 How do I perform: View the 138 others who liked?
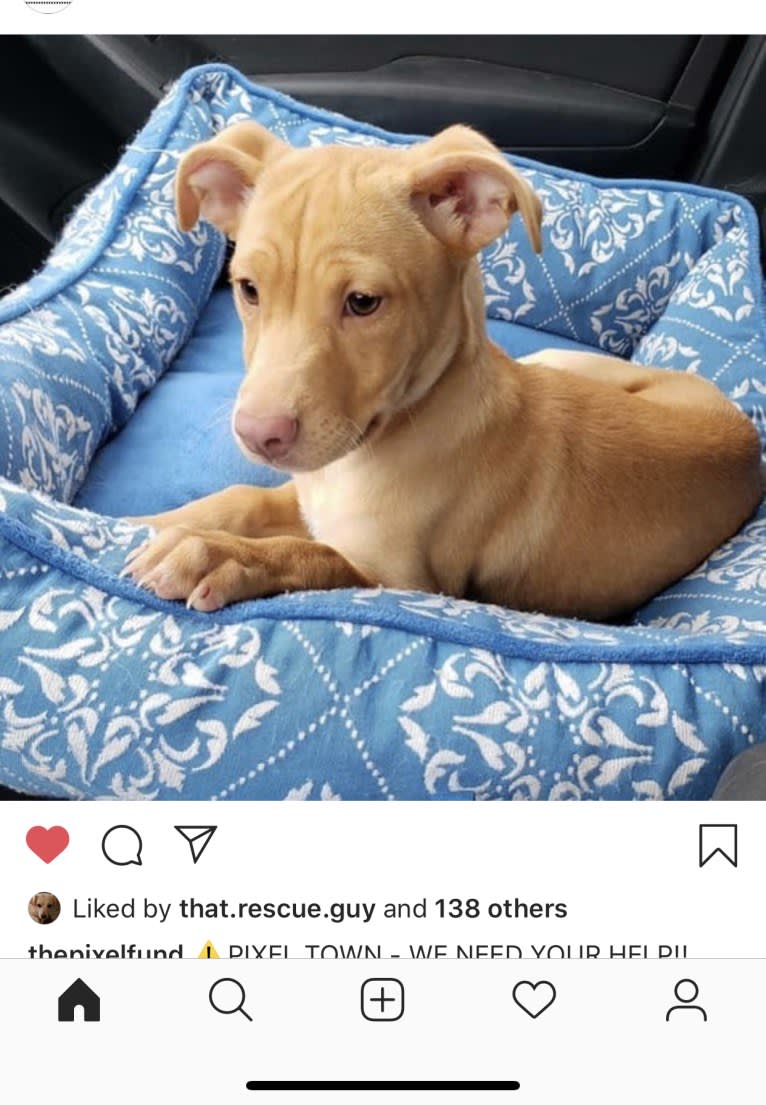(x=500, y=909)
